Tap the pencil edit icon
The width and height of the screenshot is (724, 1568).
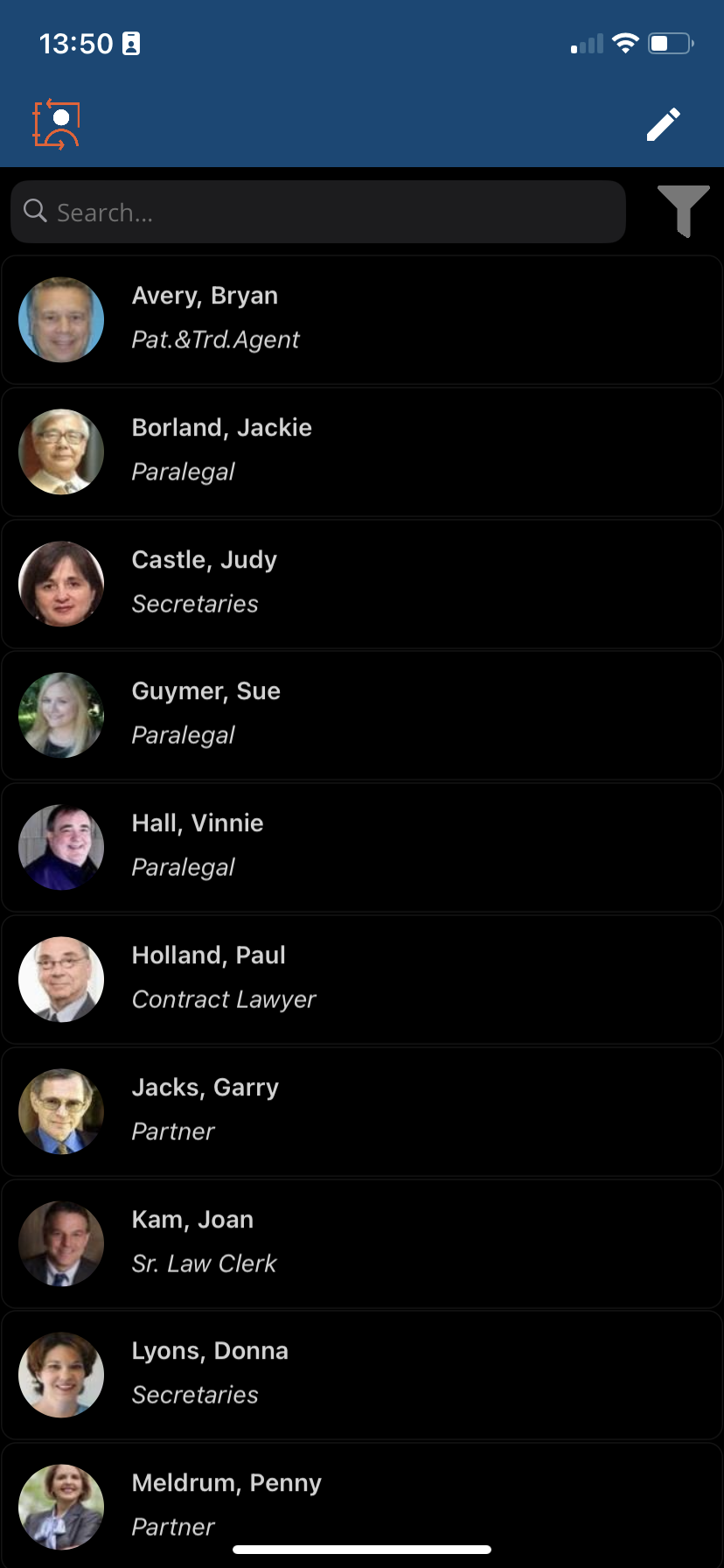663,124
